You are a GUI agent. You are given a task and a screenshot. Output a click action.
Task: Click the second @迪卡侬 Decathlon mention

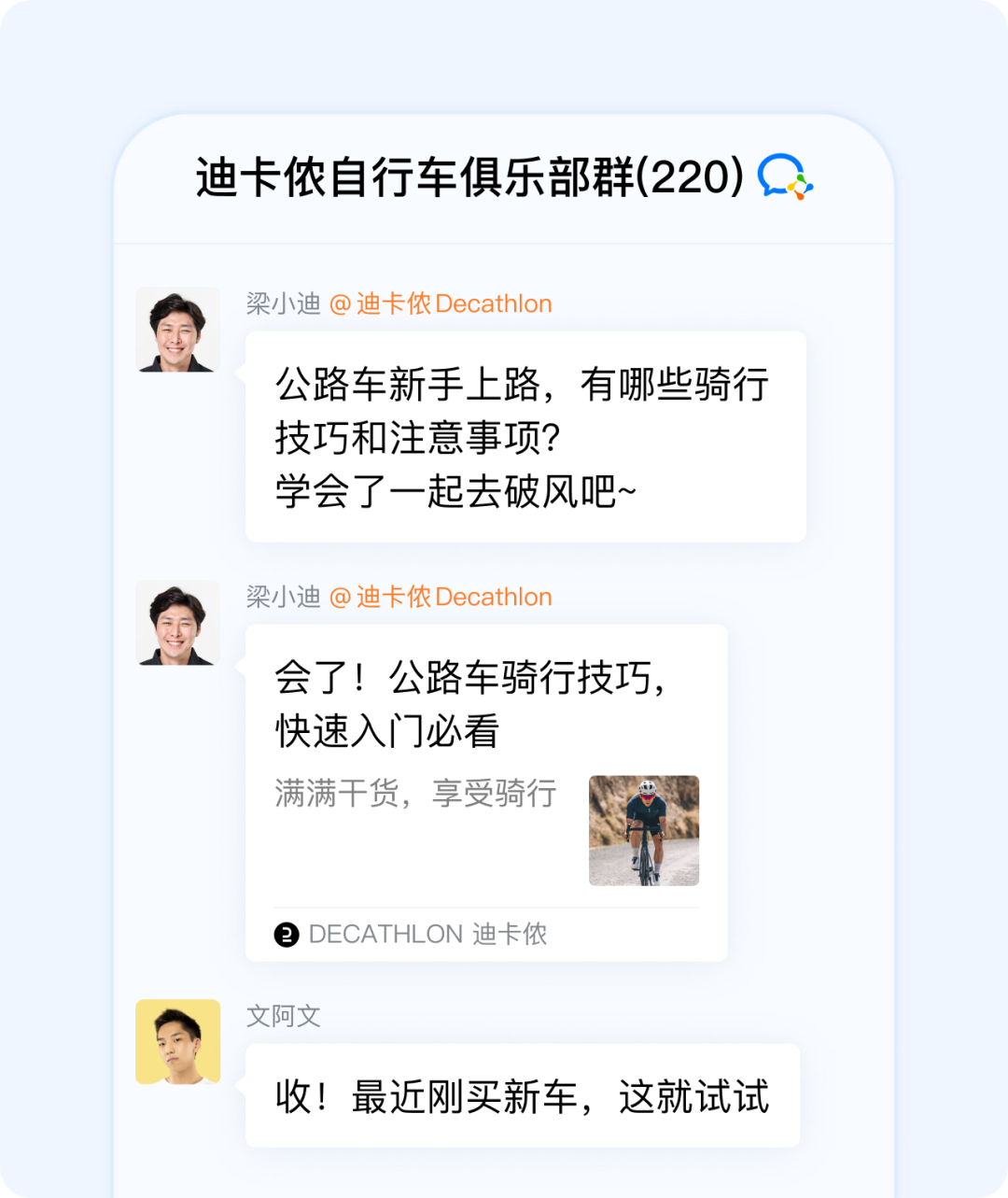point(441,597)
